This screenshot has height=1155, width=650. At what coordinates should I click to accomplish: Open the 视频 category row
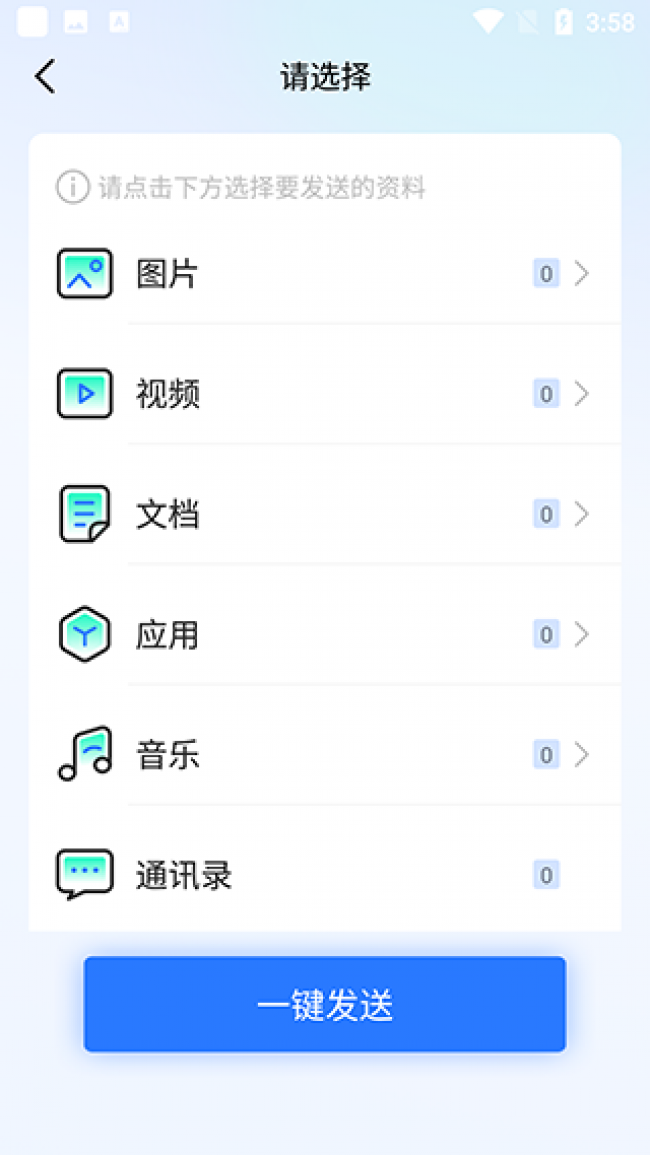[x=324, y=394]
